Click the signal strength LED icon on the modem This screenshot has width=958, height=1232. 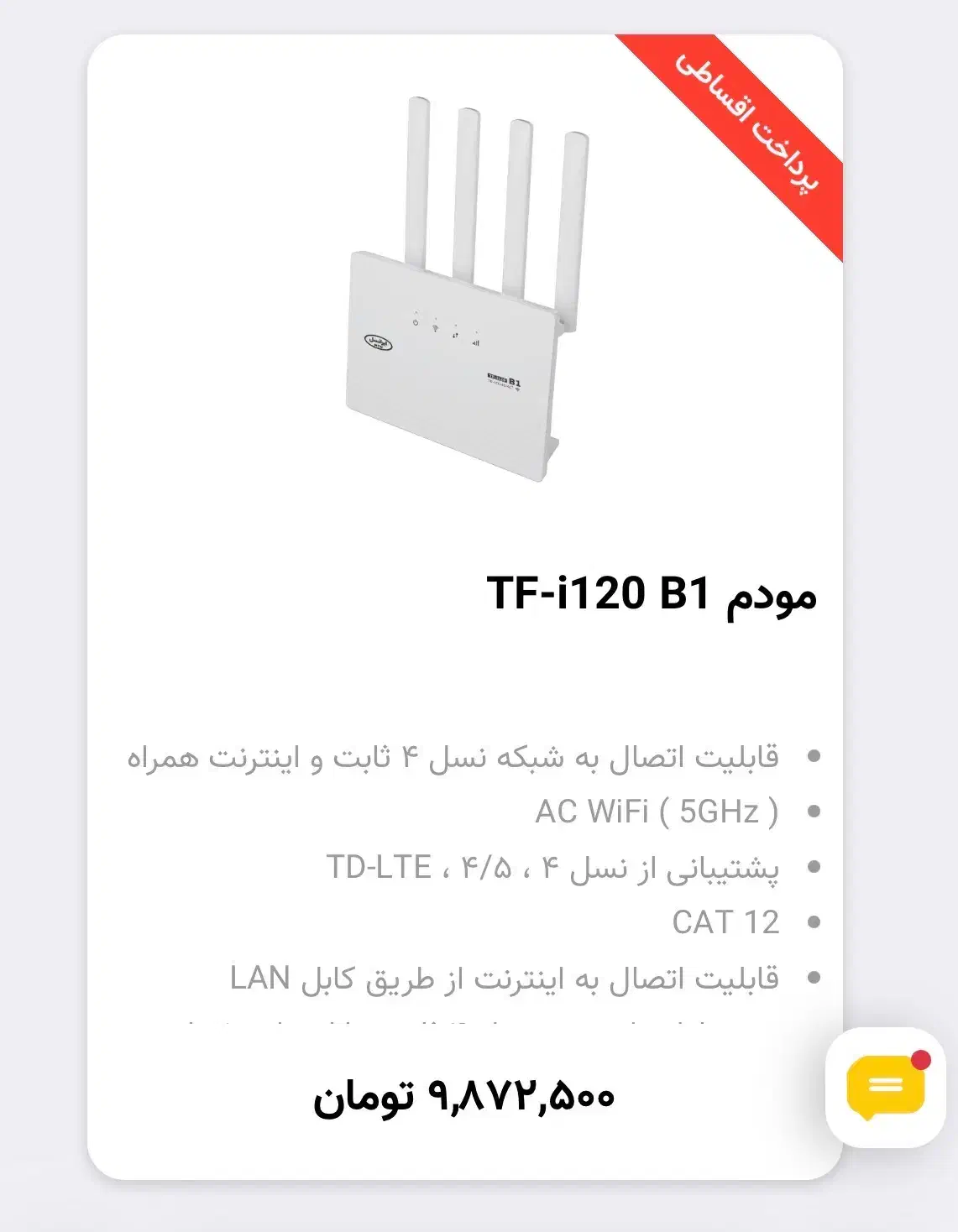click(x=476, y=342)
